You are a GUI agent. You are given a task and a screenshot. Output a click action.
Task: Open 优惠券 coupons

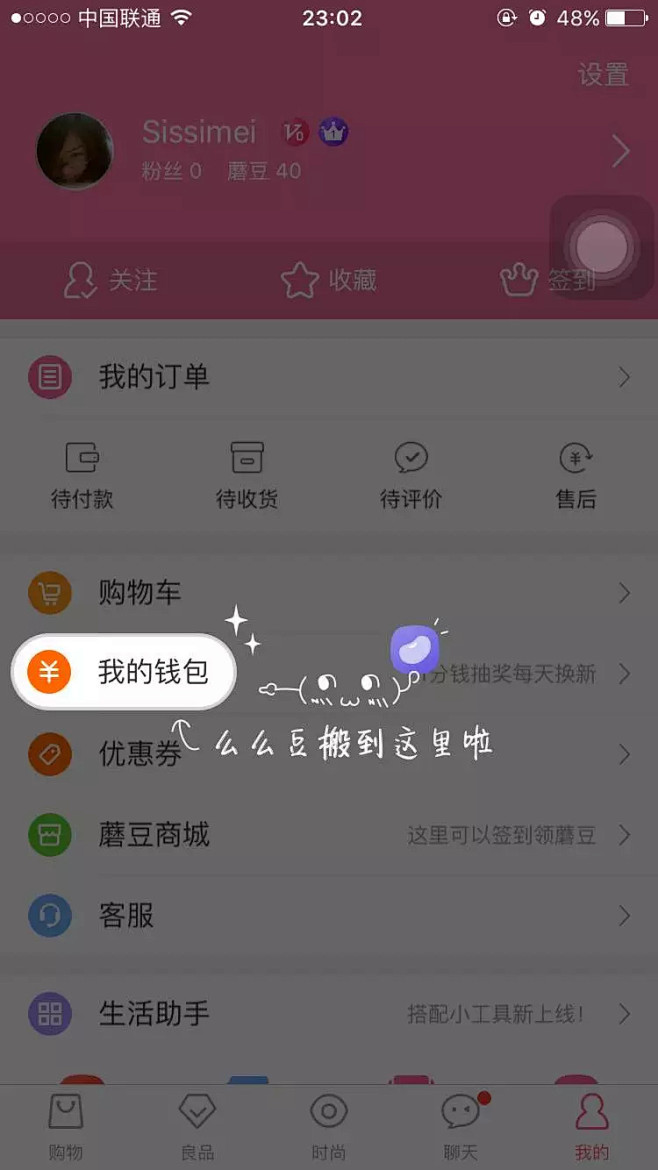(x=329, y=754)
